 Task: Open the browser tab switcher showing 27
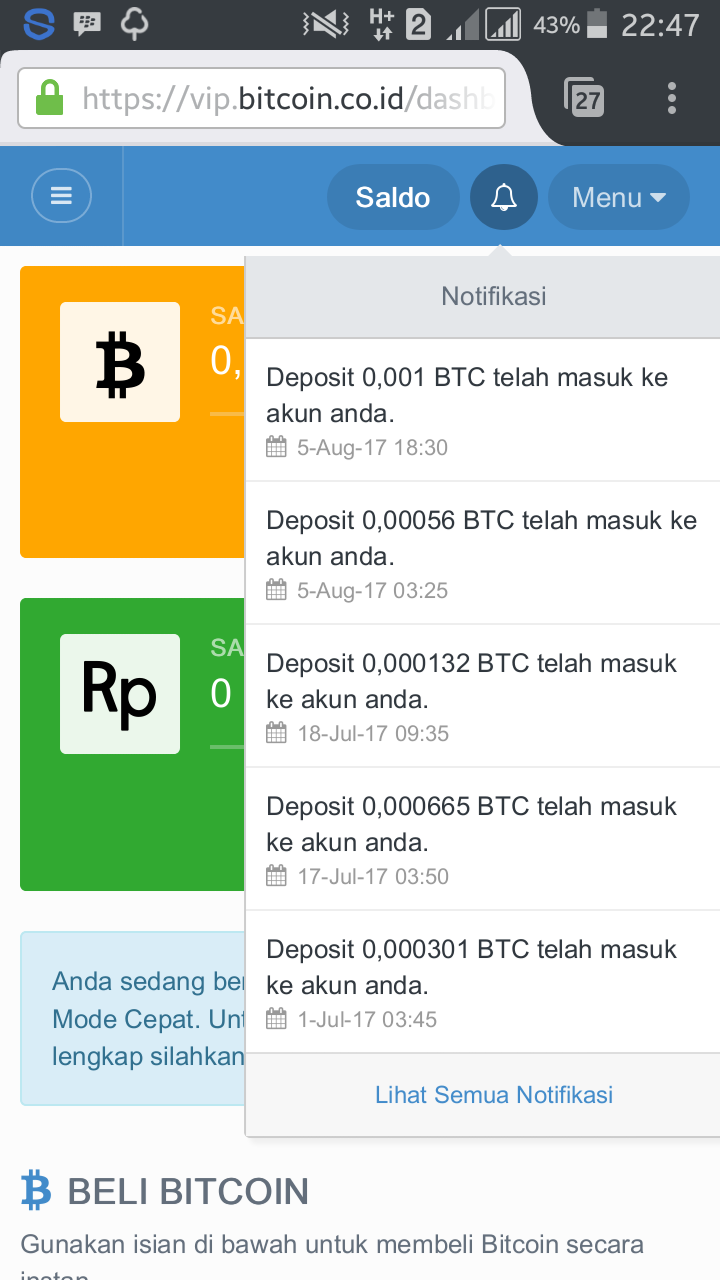coord(585,98)
